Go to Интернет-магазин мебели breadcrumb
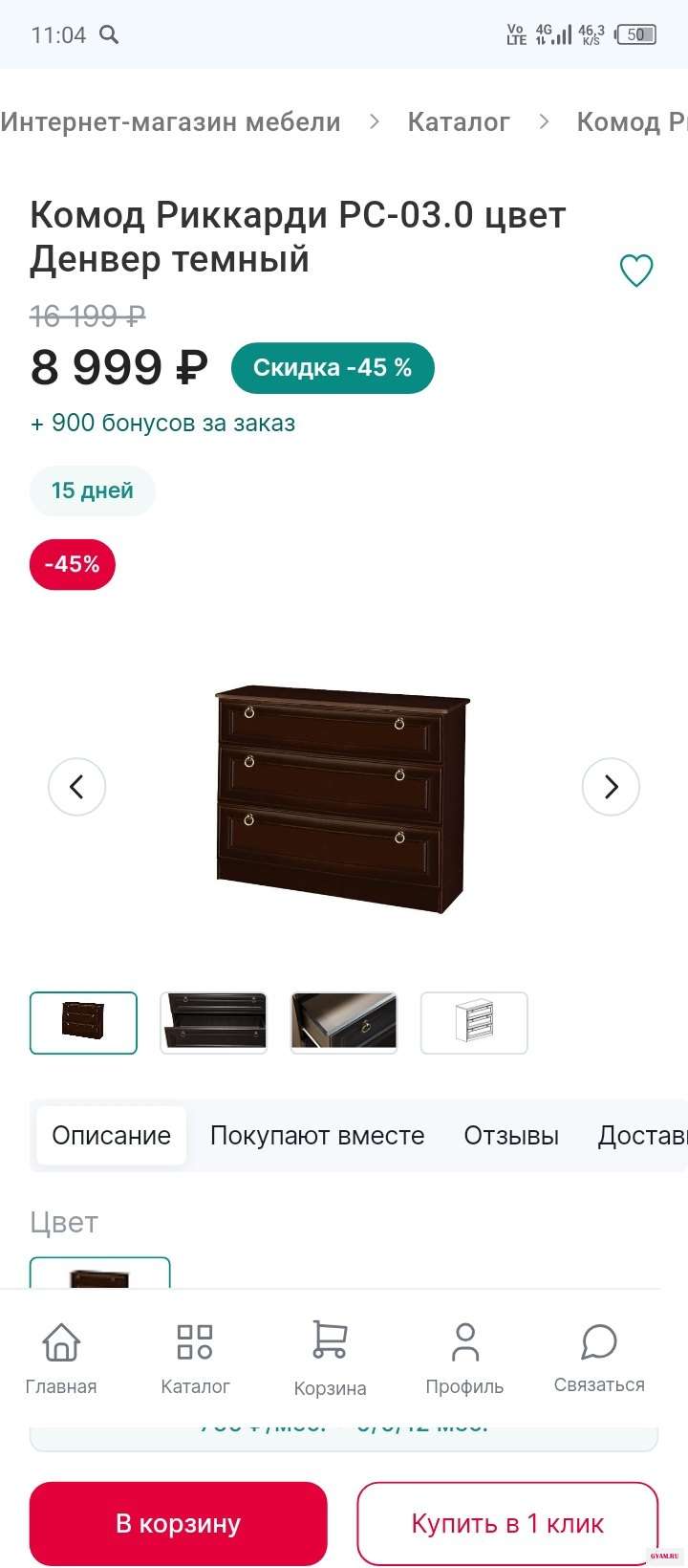The image size is (688, 1568). 171,122
